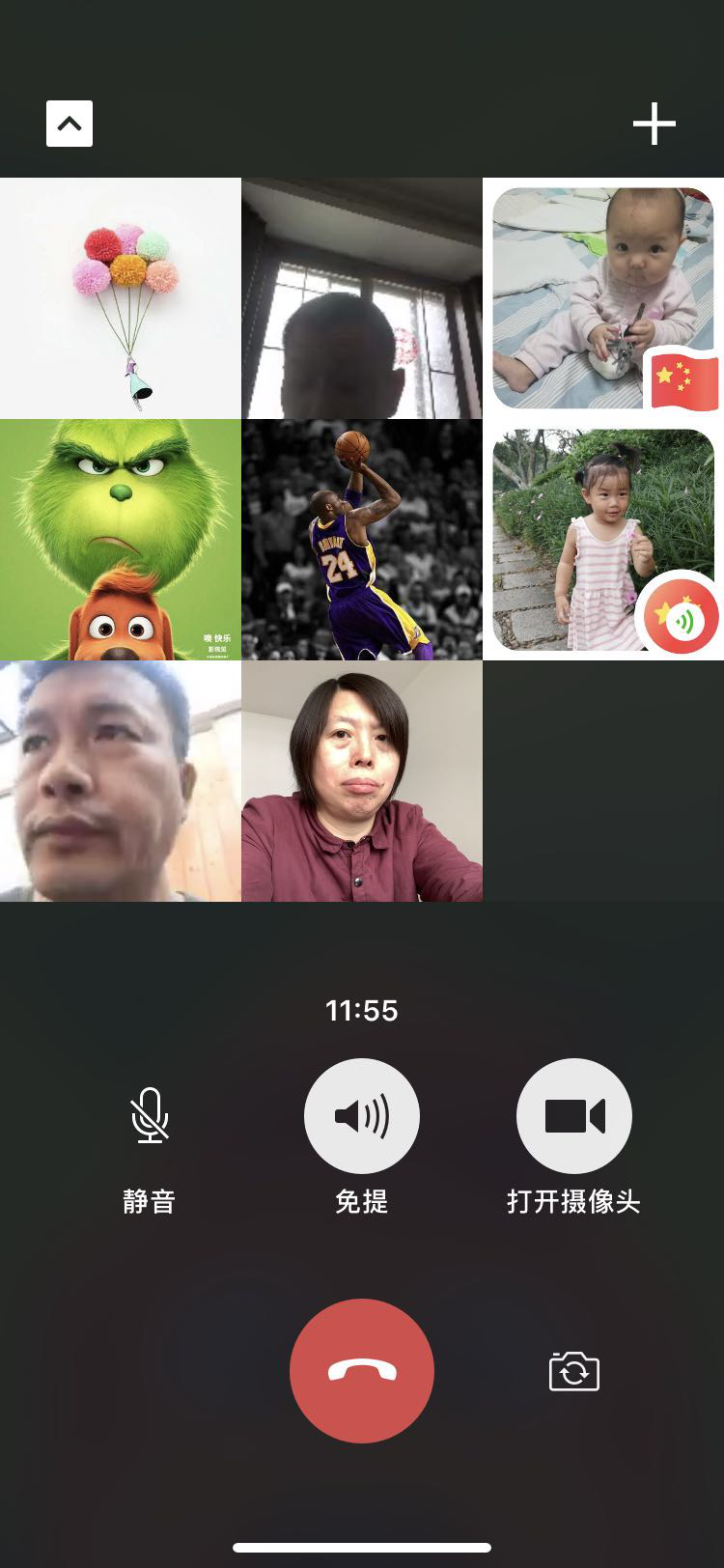Toggle the speakerphone (免提)
This screenshot has width=724, height=1568.
pos(362,1116)
